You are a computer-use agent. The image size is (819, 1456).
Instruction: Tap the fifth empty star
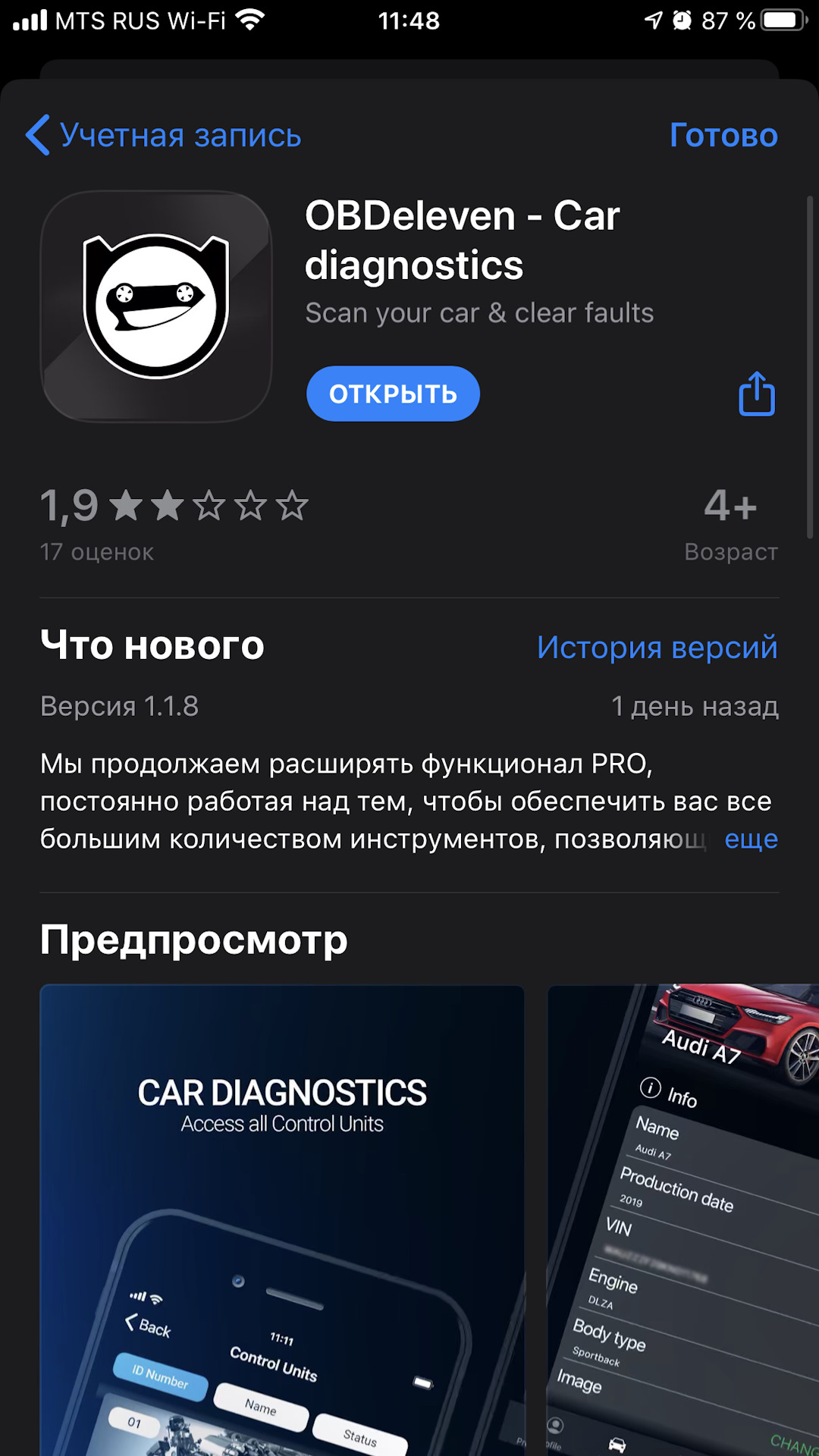[x=292, y=506]
